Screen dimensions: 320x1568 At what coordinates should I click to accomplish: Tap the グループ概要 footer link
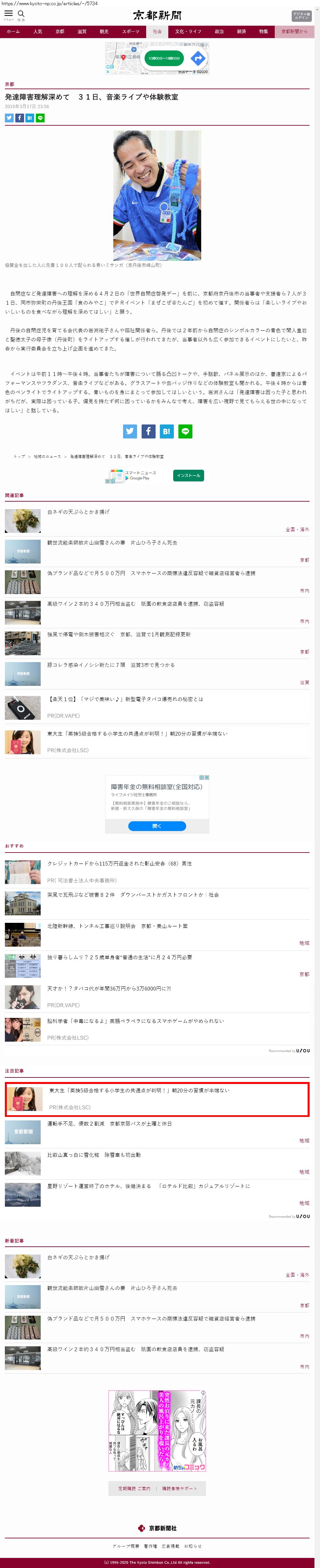click(126, 1546)
